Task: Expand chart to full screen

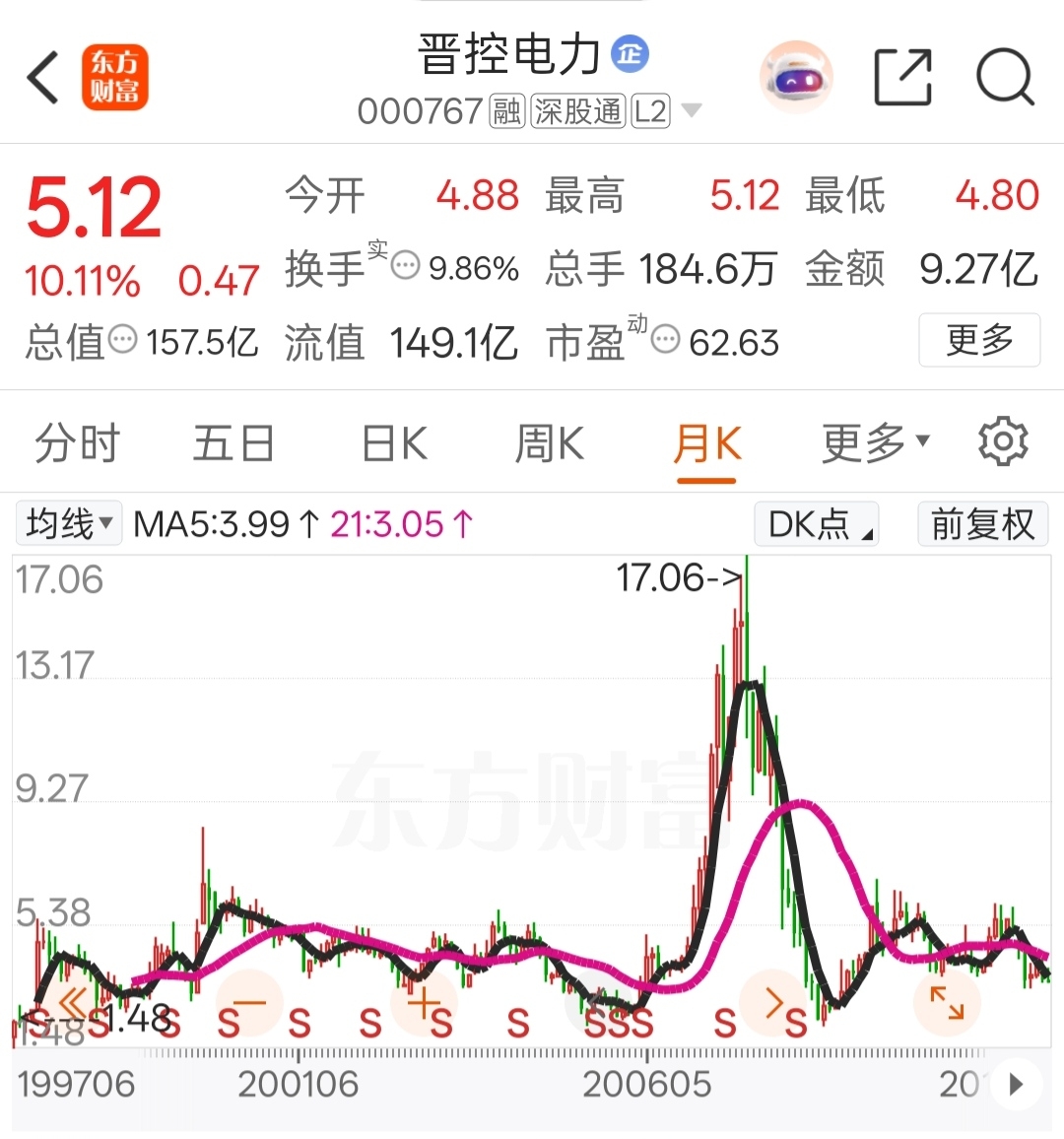Action: 947,1003
